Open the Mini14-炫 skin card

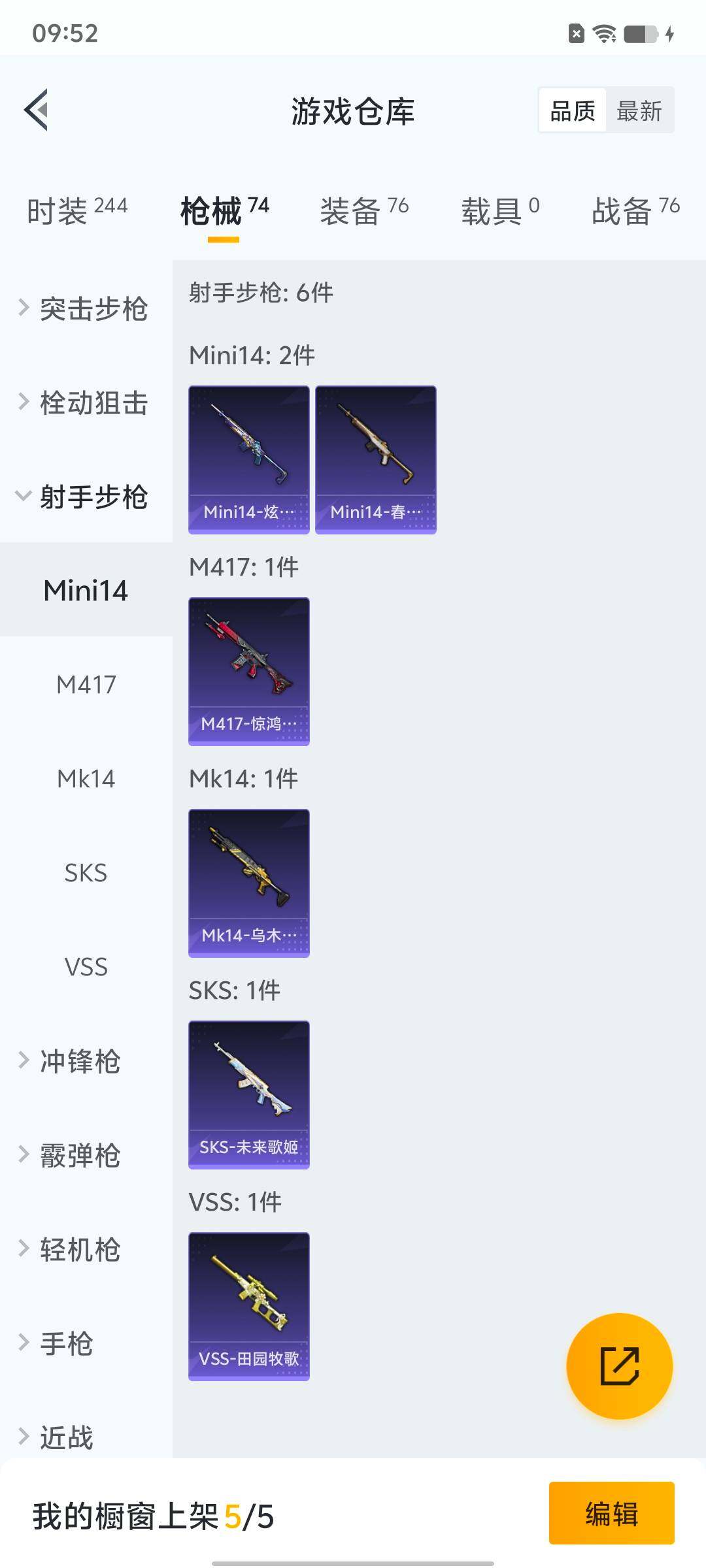click(248, 459)
